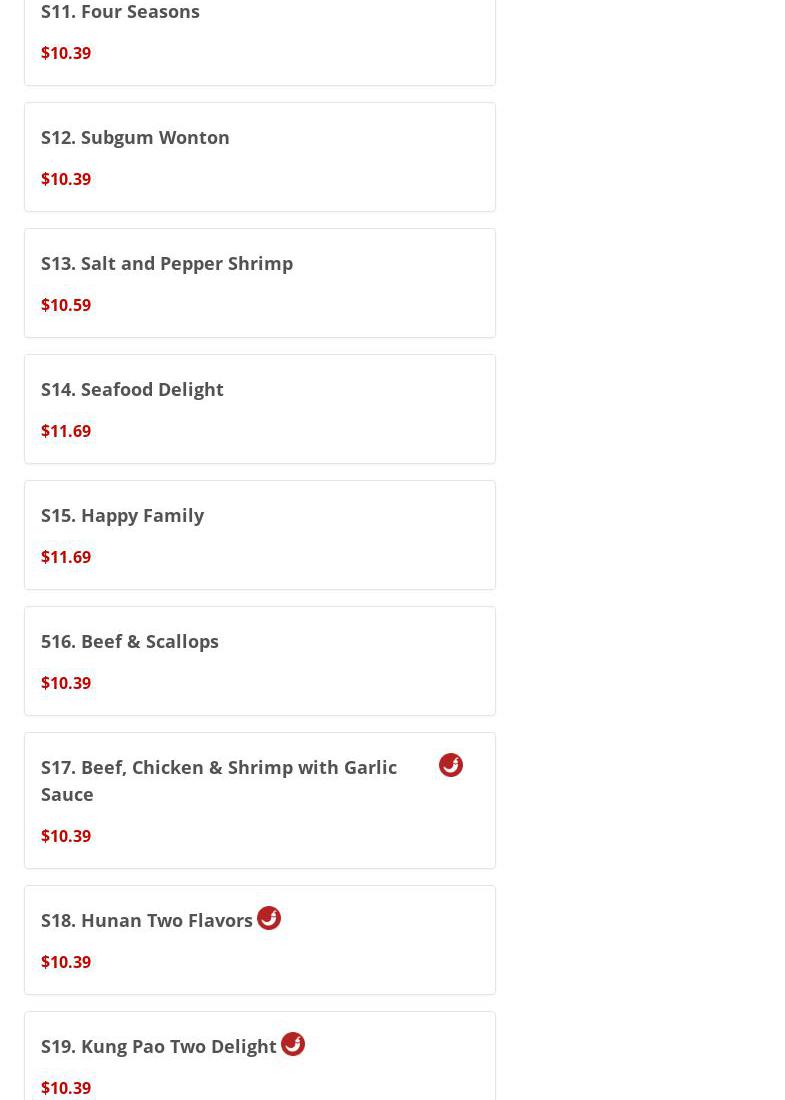Select S12. Subgum Wonton

click(x=135, y=138)
